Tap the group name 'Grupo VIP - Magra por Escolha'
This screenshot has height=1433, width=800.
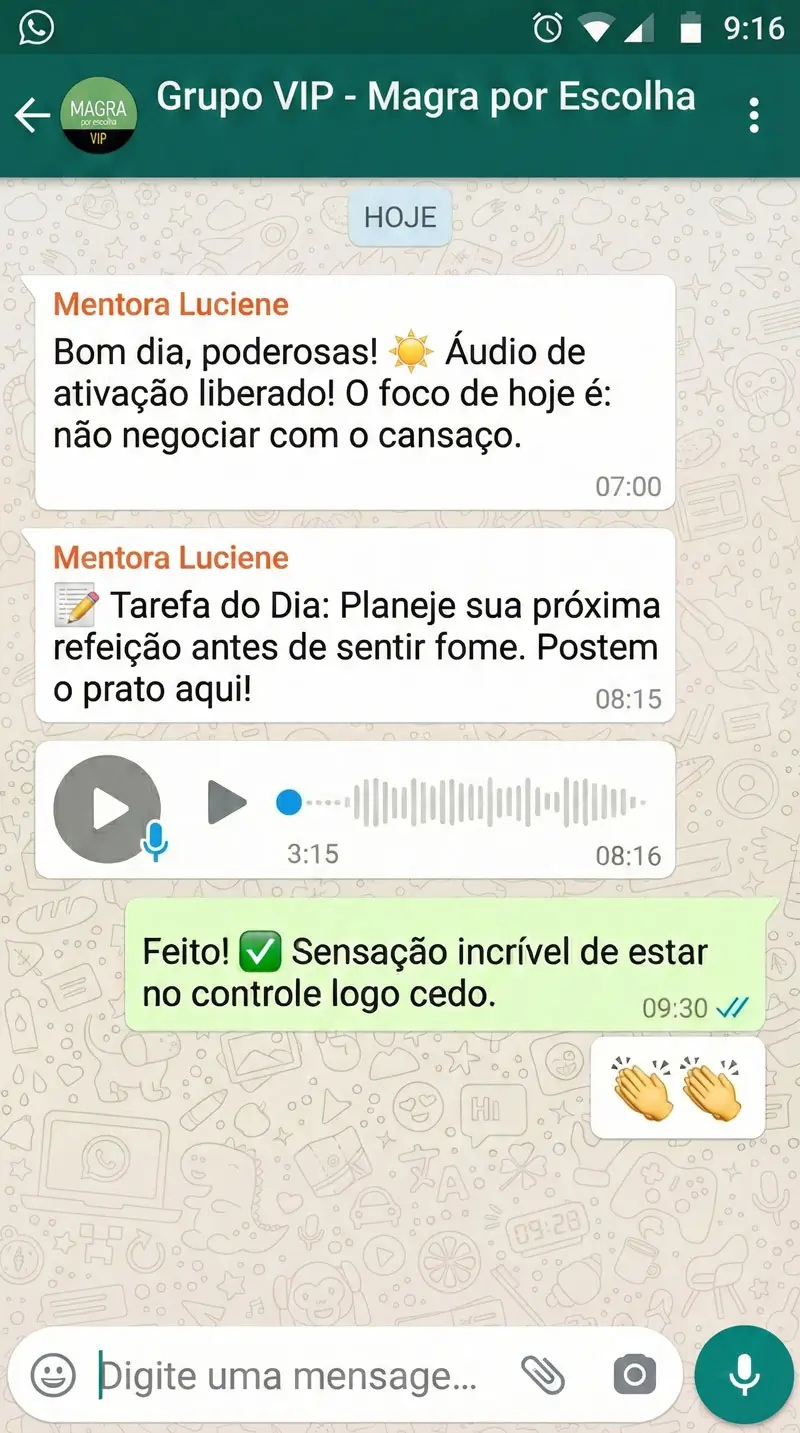[425, 97]
